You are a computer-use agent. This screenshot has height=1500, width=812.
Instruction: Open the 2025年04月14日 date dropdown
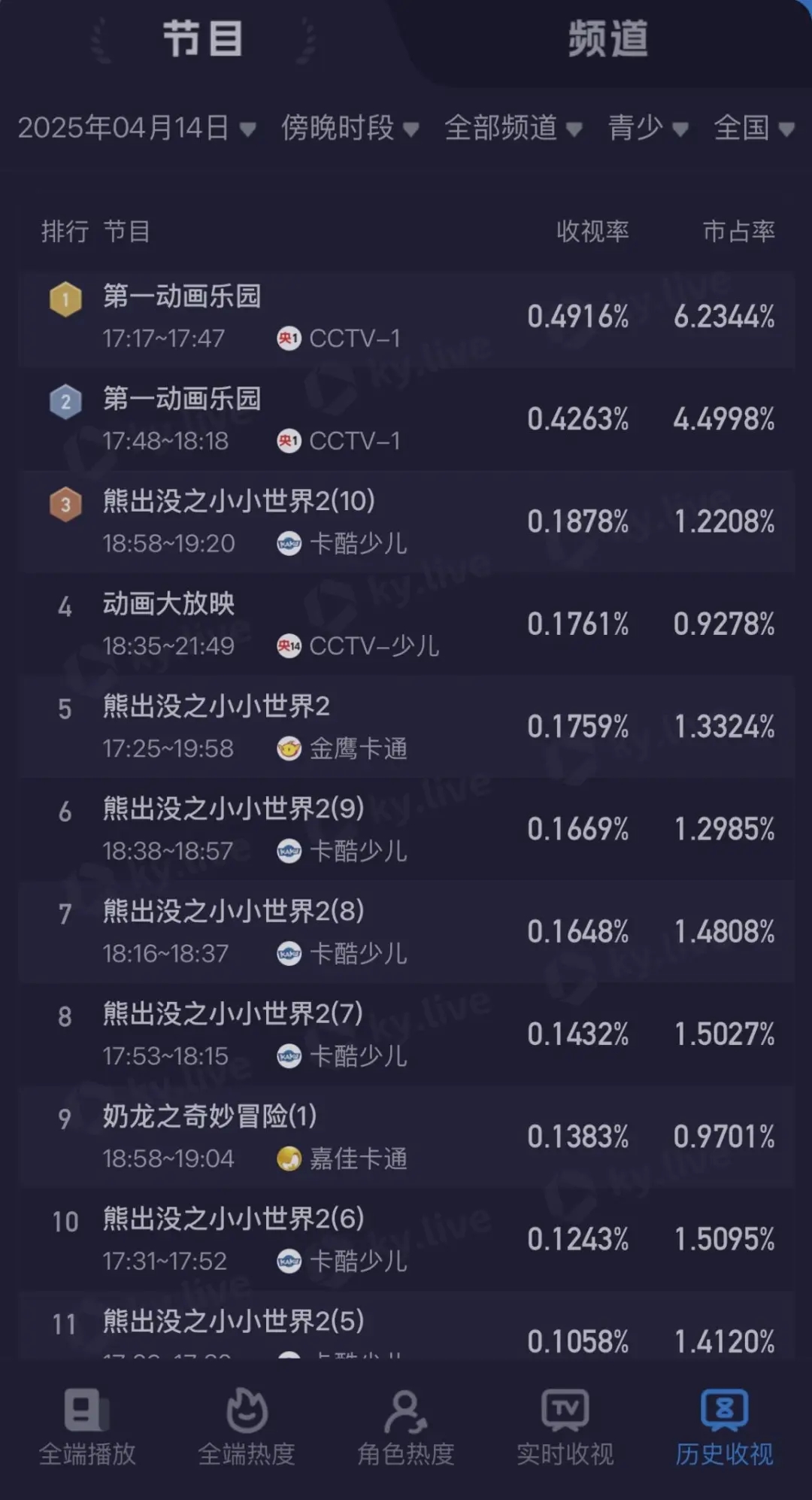(137, 128)
